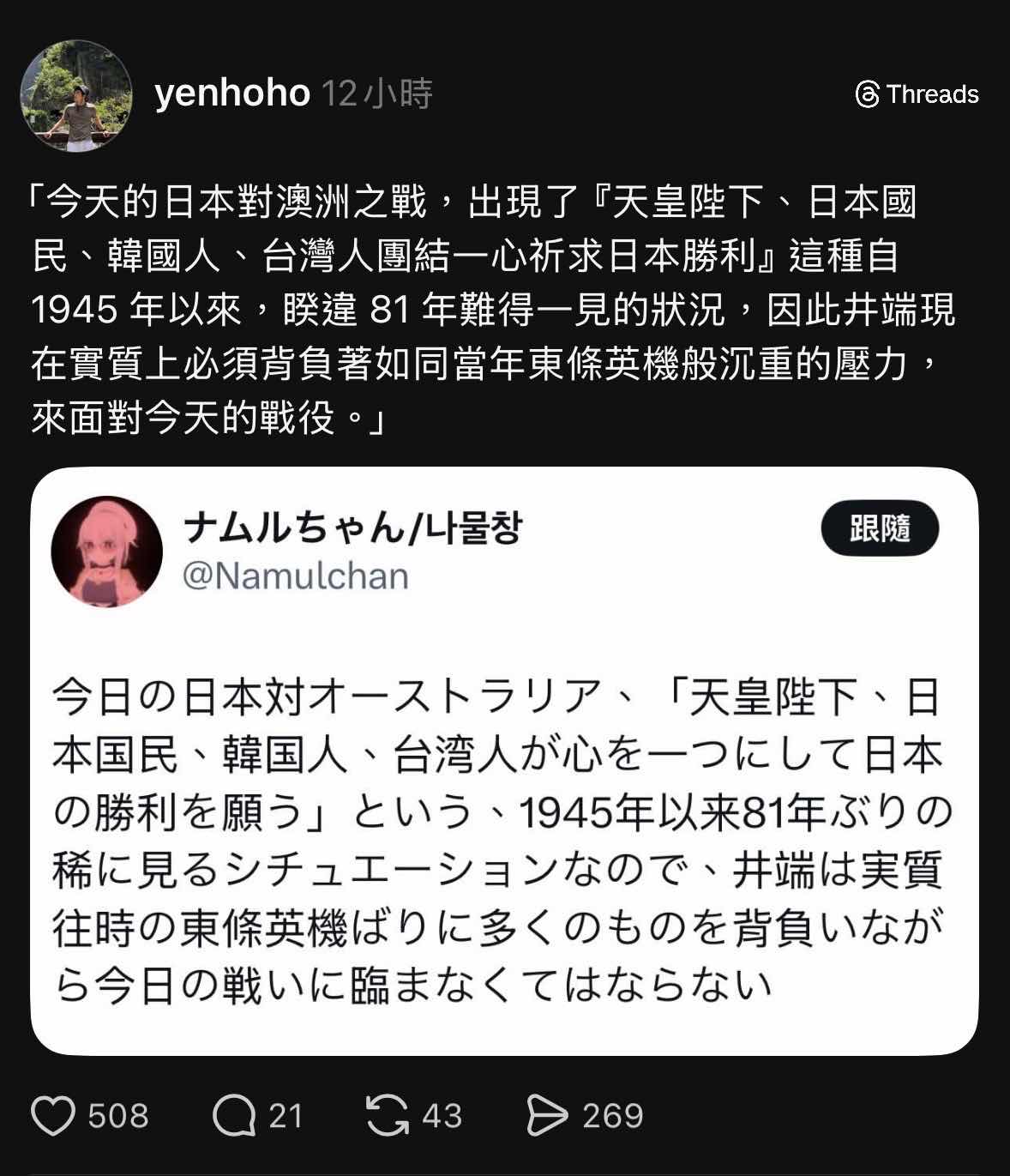Open comments on yenhoho's post
Viewport: 1010px width, 1176px height.
[x=234, y=1116]
